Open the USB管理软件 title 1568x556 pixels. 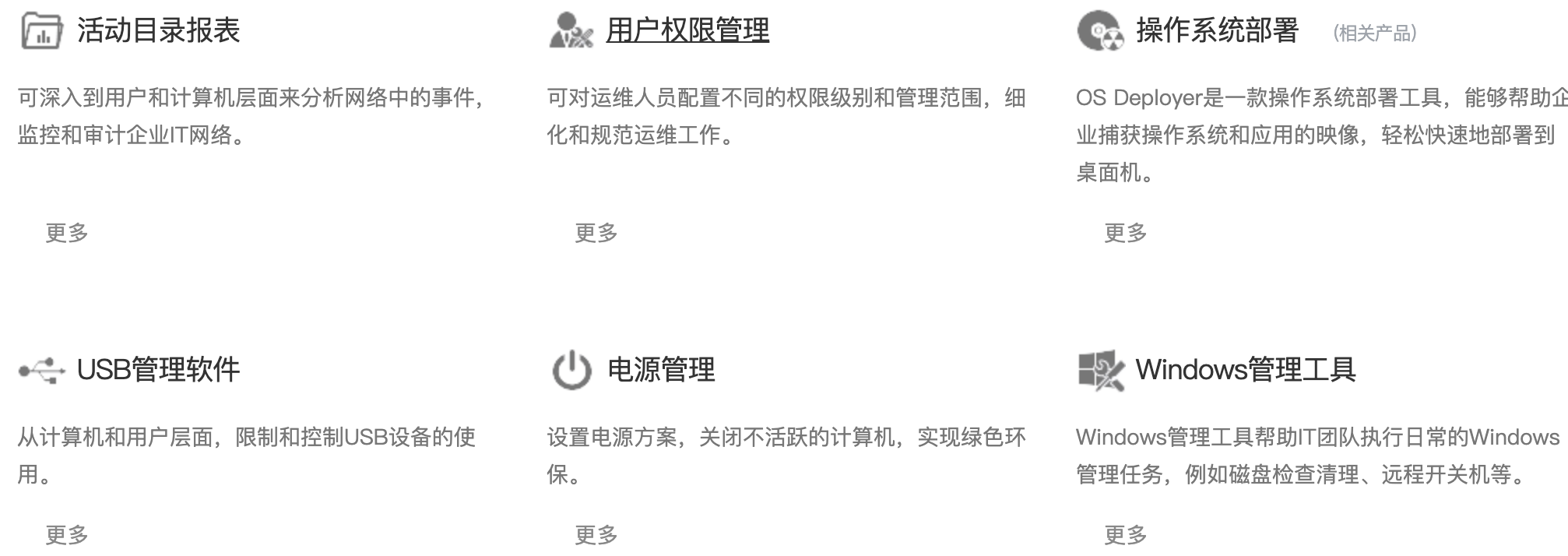click(x=158, y=369)
